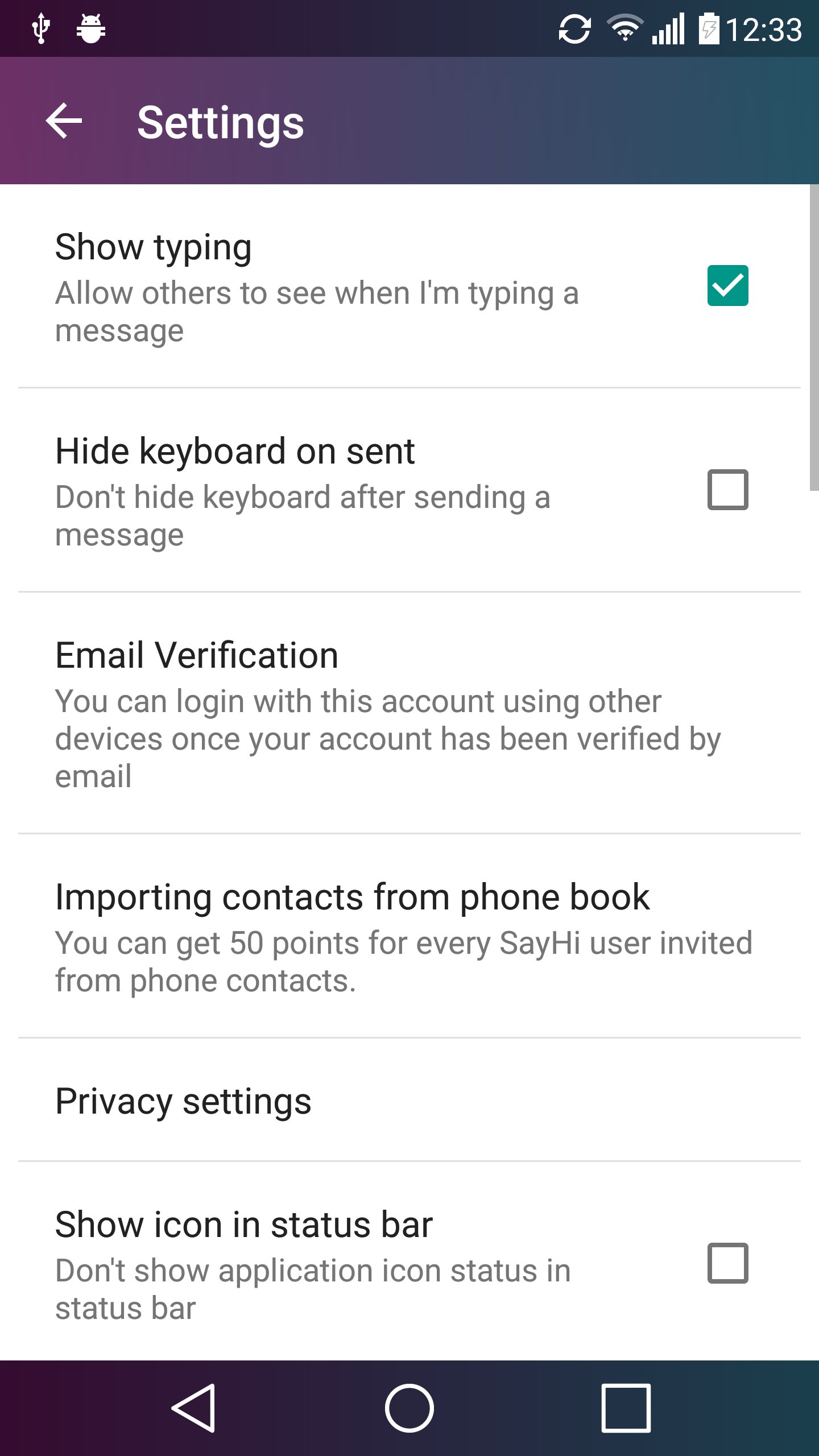Open Privacy settings

tap(409, 1100)
